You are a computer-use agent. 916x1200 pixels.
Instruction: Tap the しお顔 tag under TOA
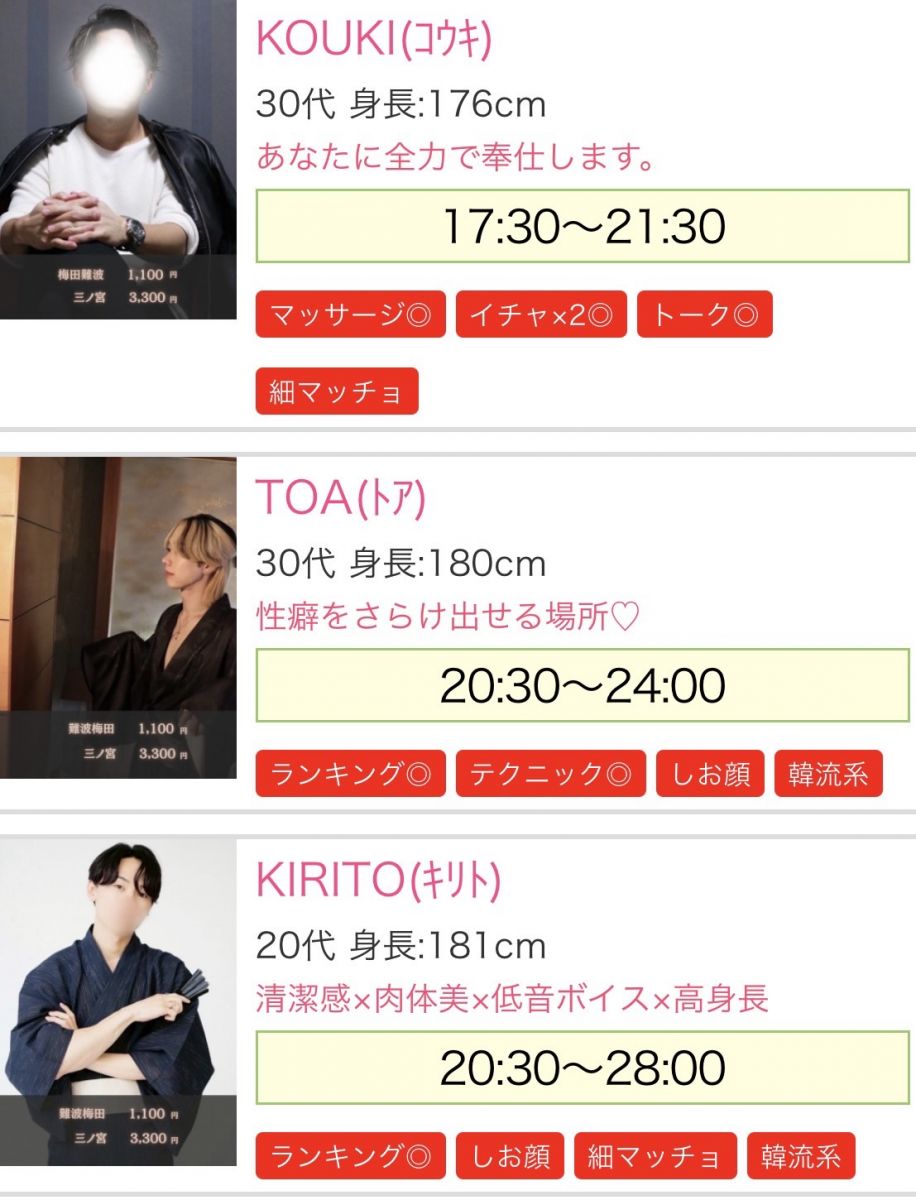pos(710,774)
